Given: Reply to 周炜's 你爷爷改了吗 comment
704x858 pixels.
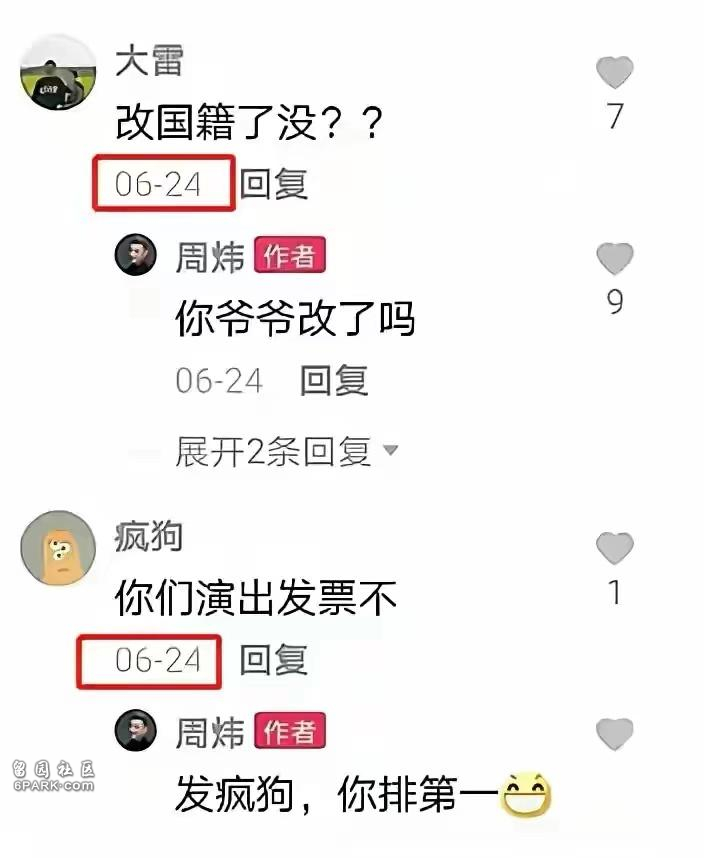Looking at the screenshot, I should [334, 380].
